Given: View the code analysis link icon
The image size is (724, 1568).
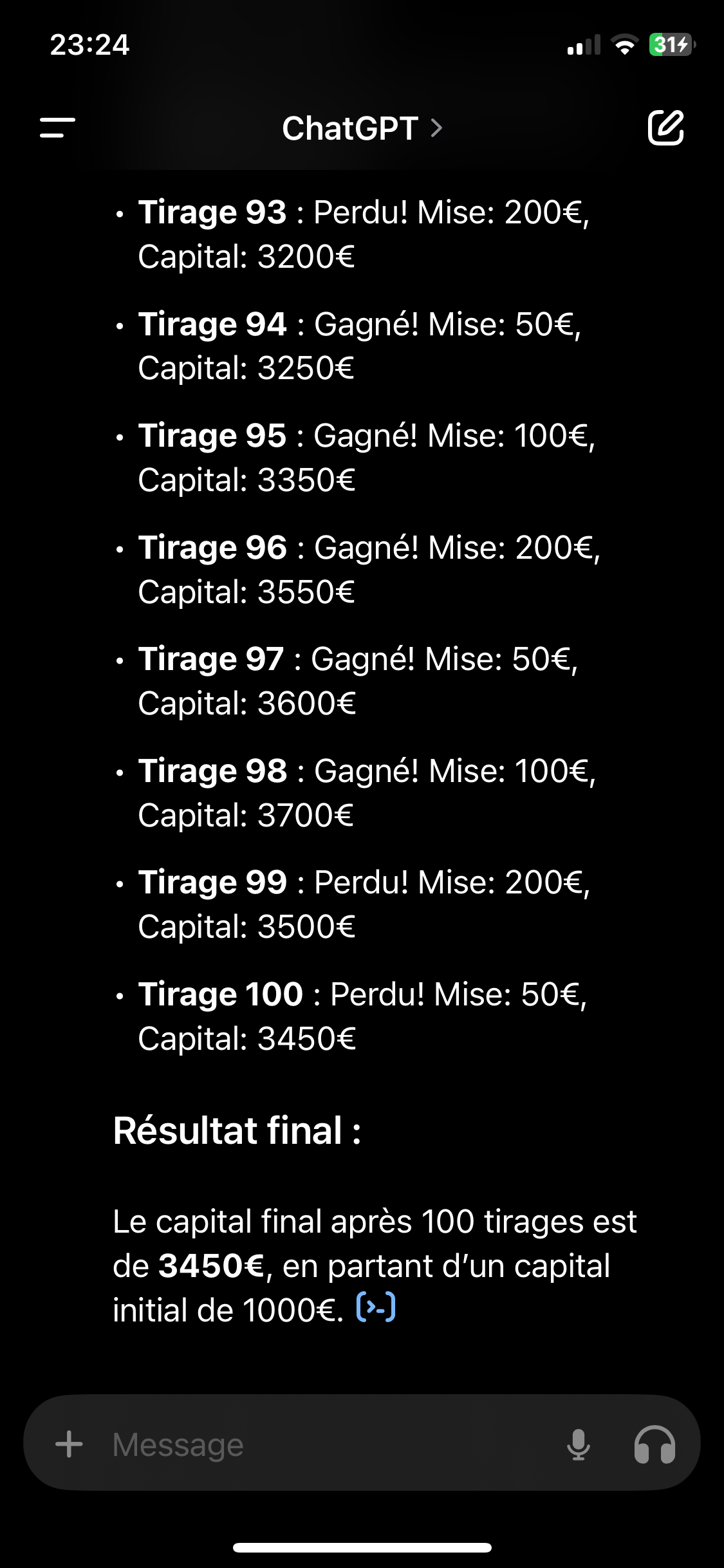Looking at the screenshot, I should [x=376, y=1307].
